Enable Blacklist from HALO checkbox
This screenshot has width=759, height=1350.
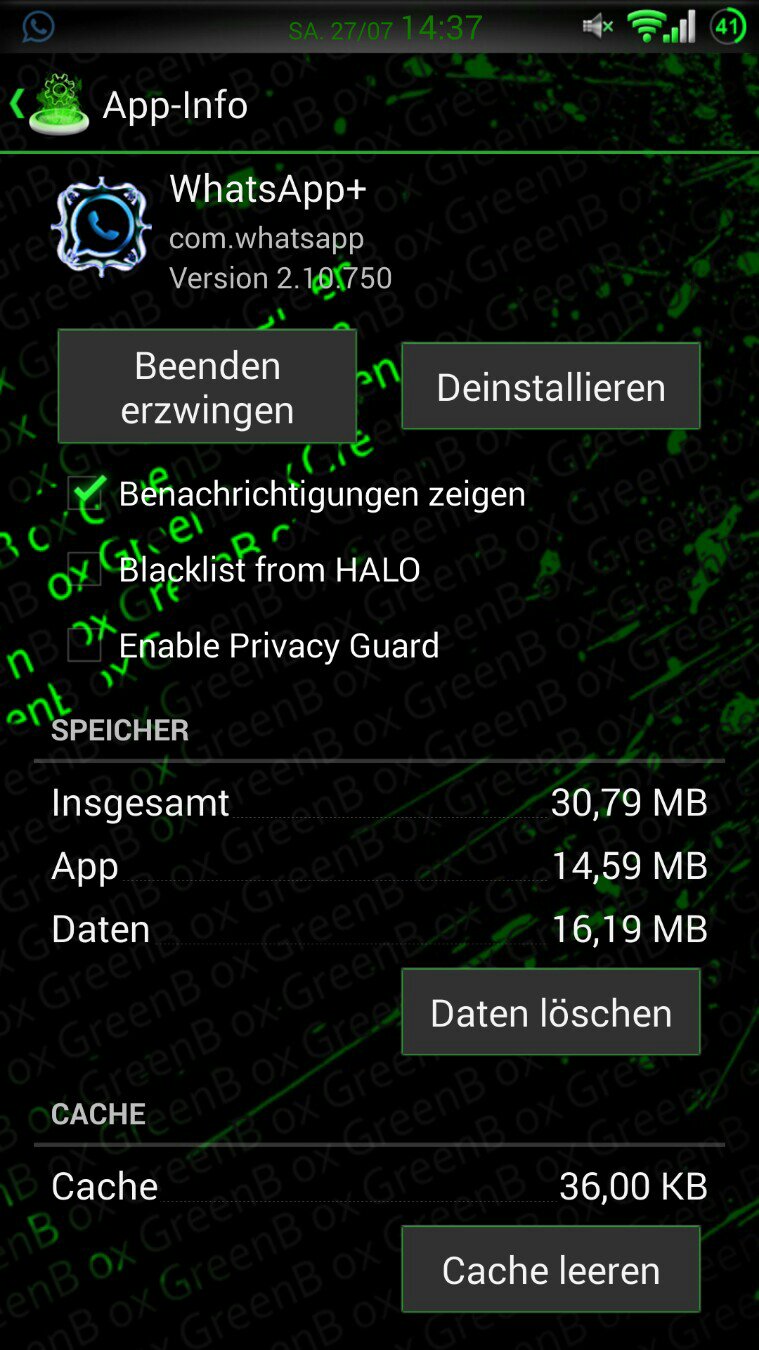tap(85, 569)
